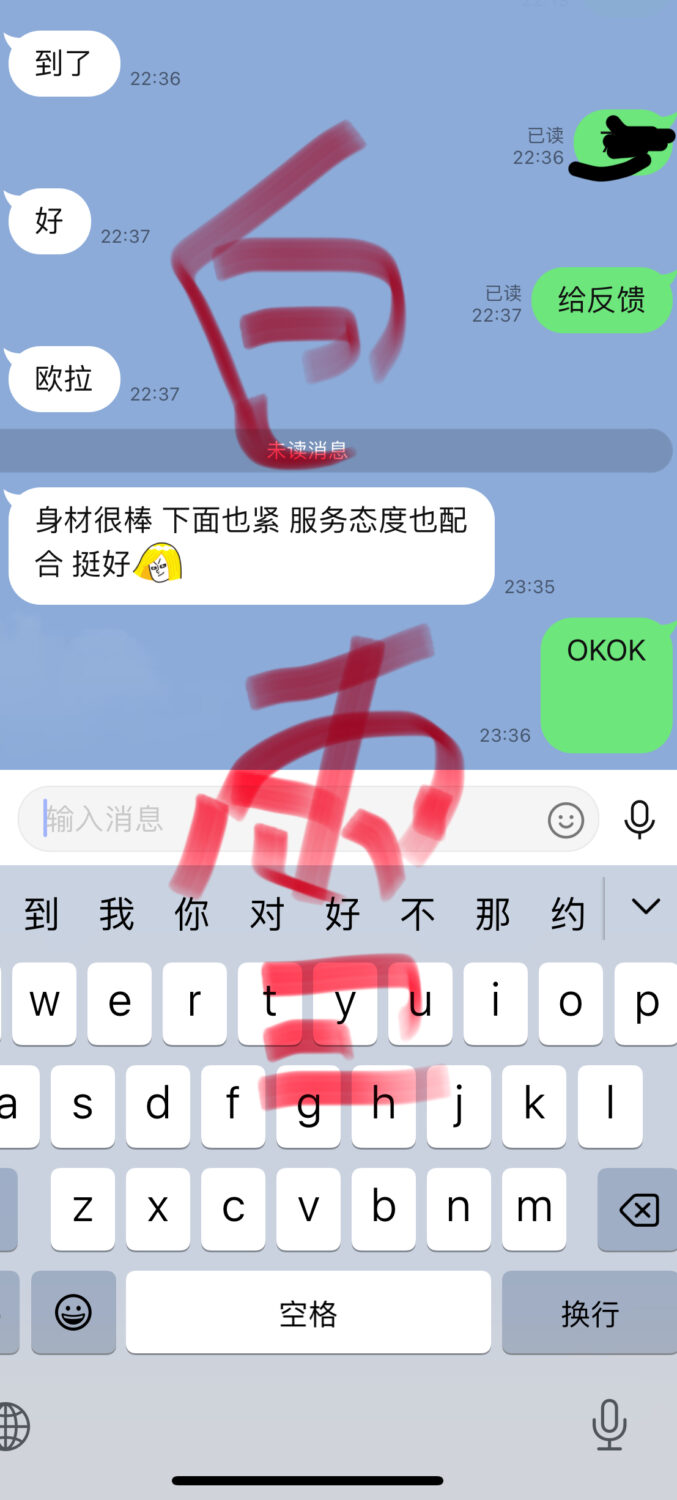Screen dimensions: 677x1500
Task: Hit the 空格 space key
Action: pyautogui.click(x=308, y=1313)
